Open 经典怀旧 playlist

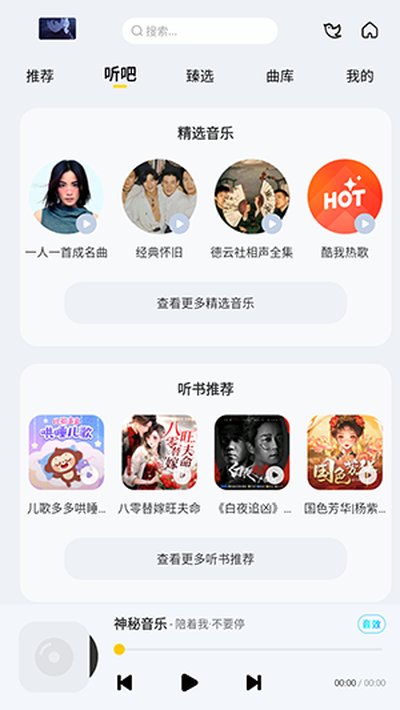pyautogui.click(x=159, y=196)
